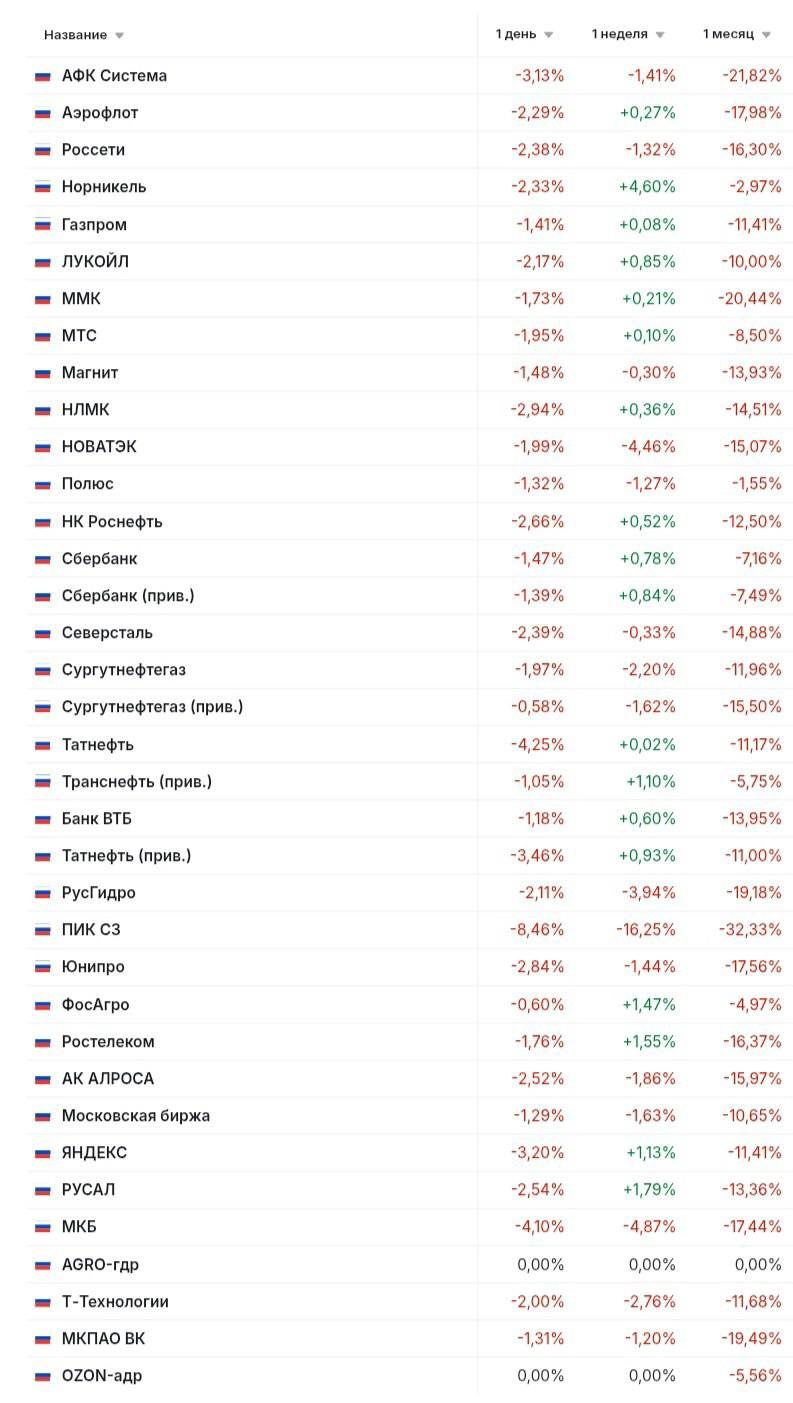The width and height of the screenshot is (793, 1403).
Task: View the НК Роснефть row
Action: (409, 522)
